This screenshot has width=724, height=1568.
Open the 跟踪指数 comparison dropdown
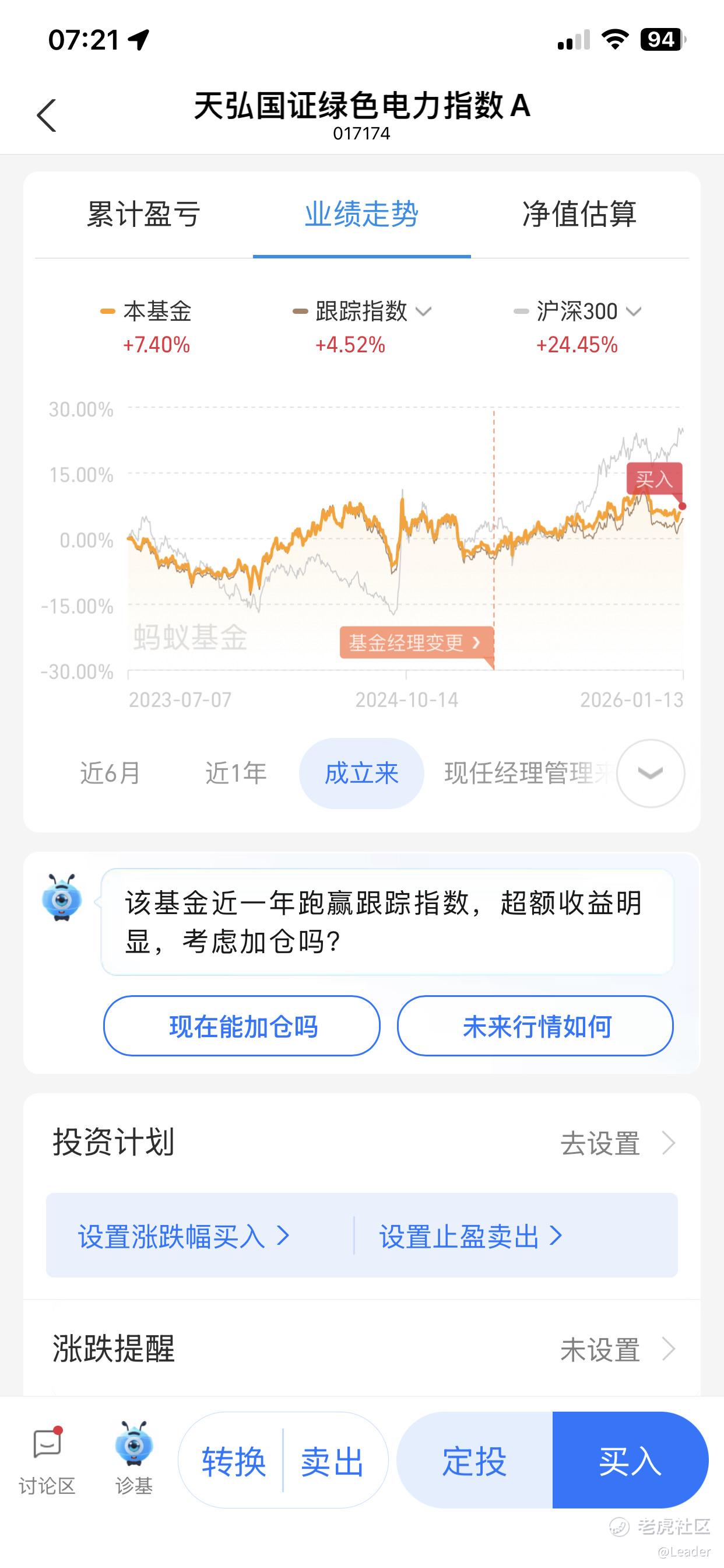(363, 311)
